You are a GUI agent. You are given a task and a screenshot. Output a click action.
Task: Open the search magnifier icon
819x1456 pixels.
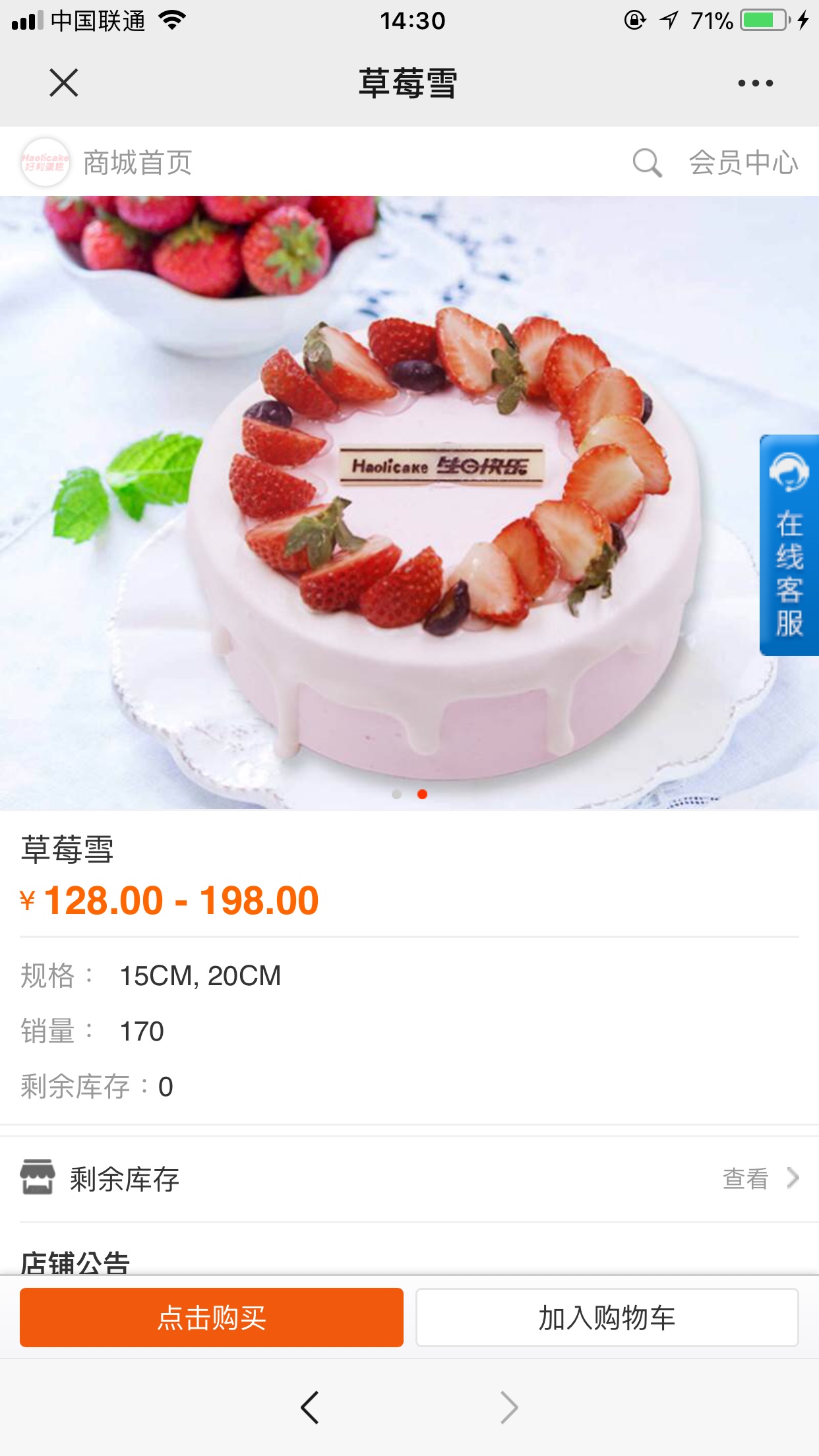[647, 162]
